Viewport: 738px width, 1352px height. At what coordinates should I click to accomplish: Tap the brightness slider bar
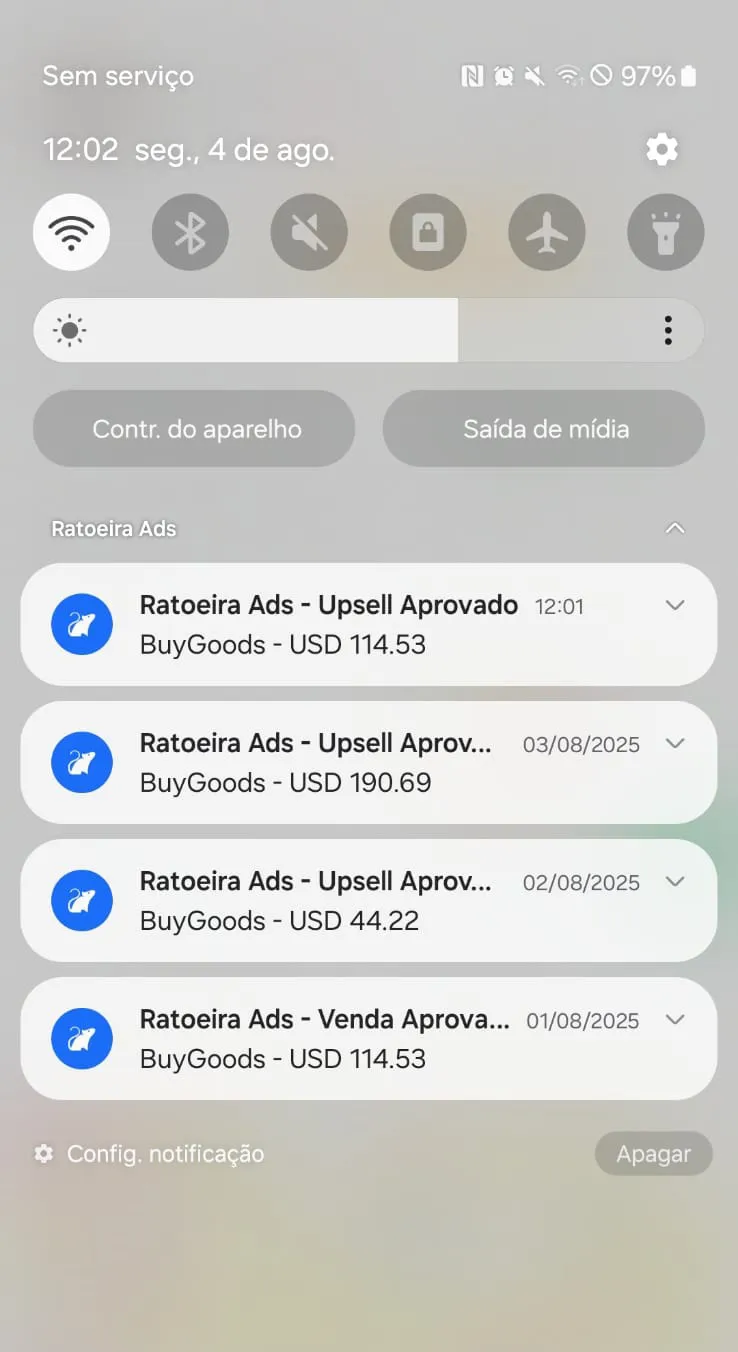[x=300, y=330]
